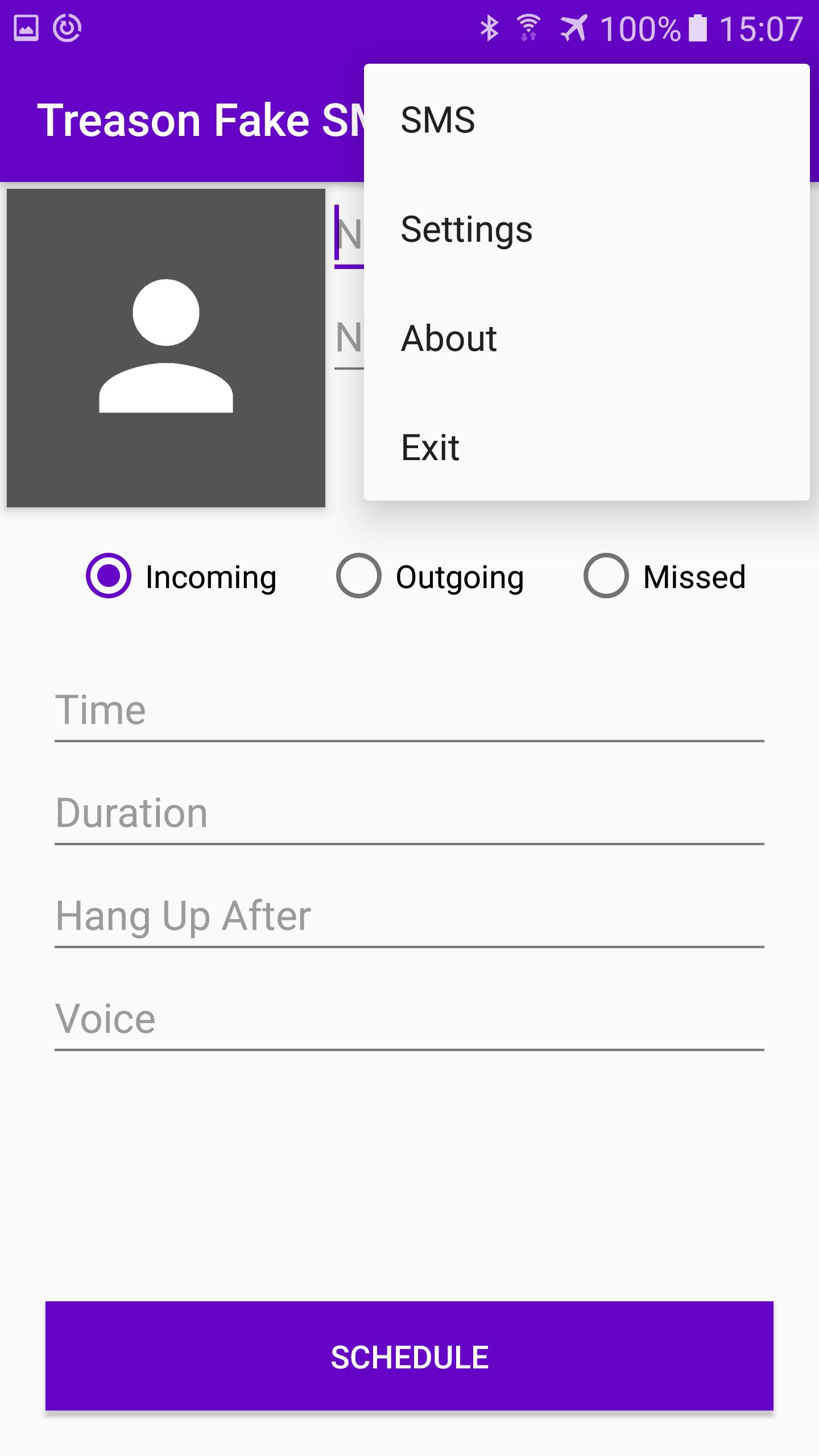The image size is (819, 1456).
Task: Open the SMS option in the menu
Action: coord(586,120)
